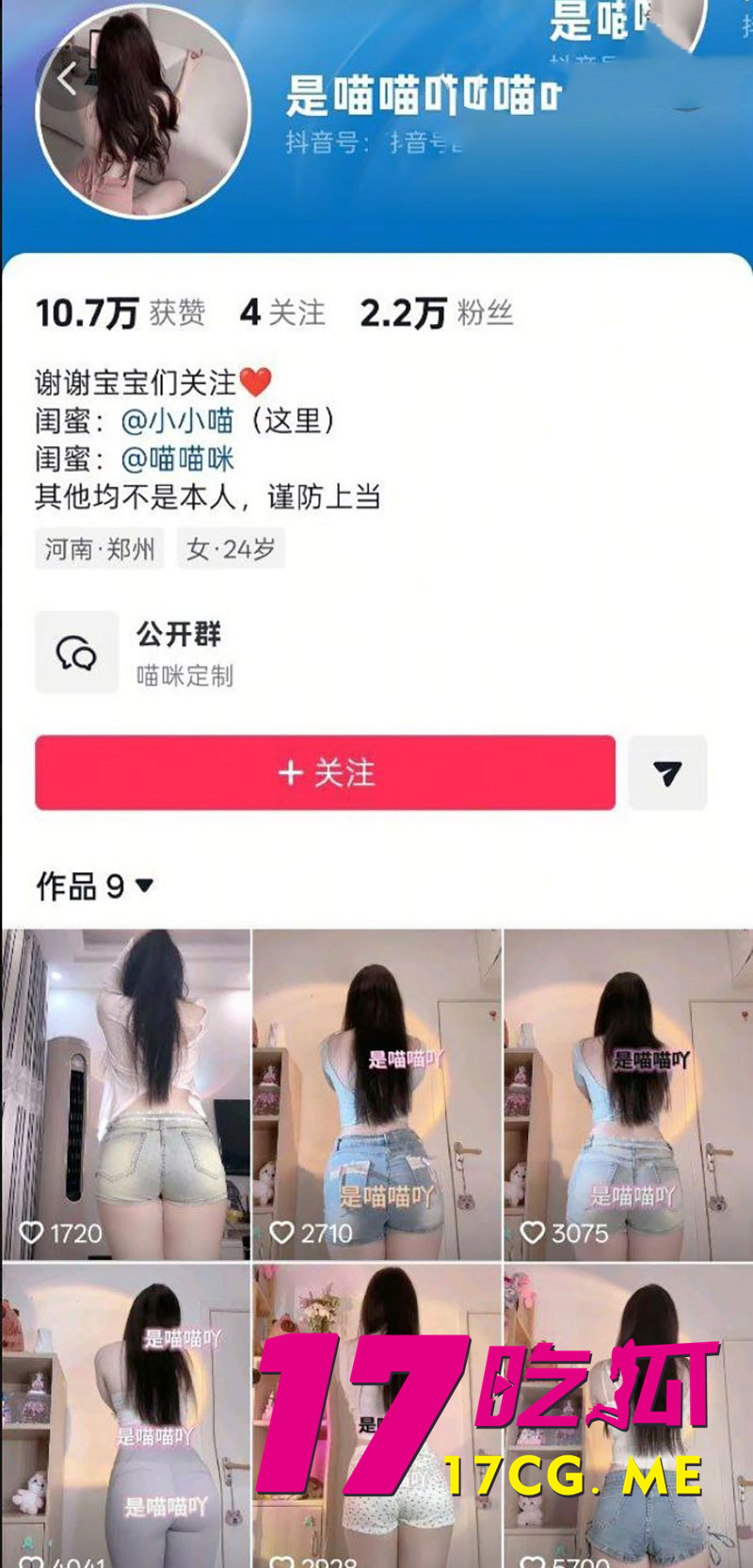
Task: Select the 女·24岁 info tag
Action: (231, 548)
